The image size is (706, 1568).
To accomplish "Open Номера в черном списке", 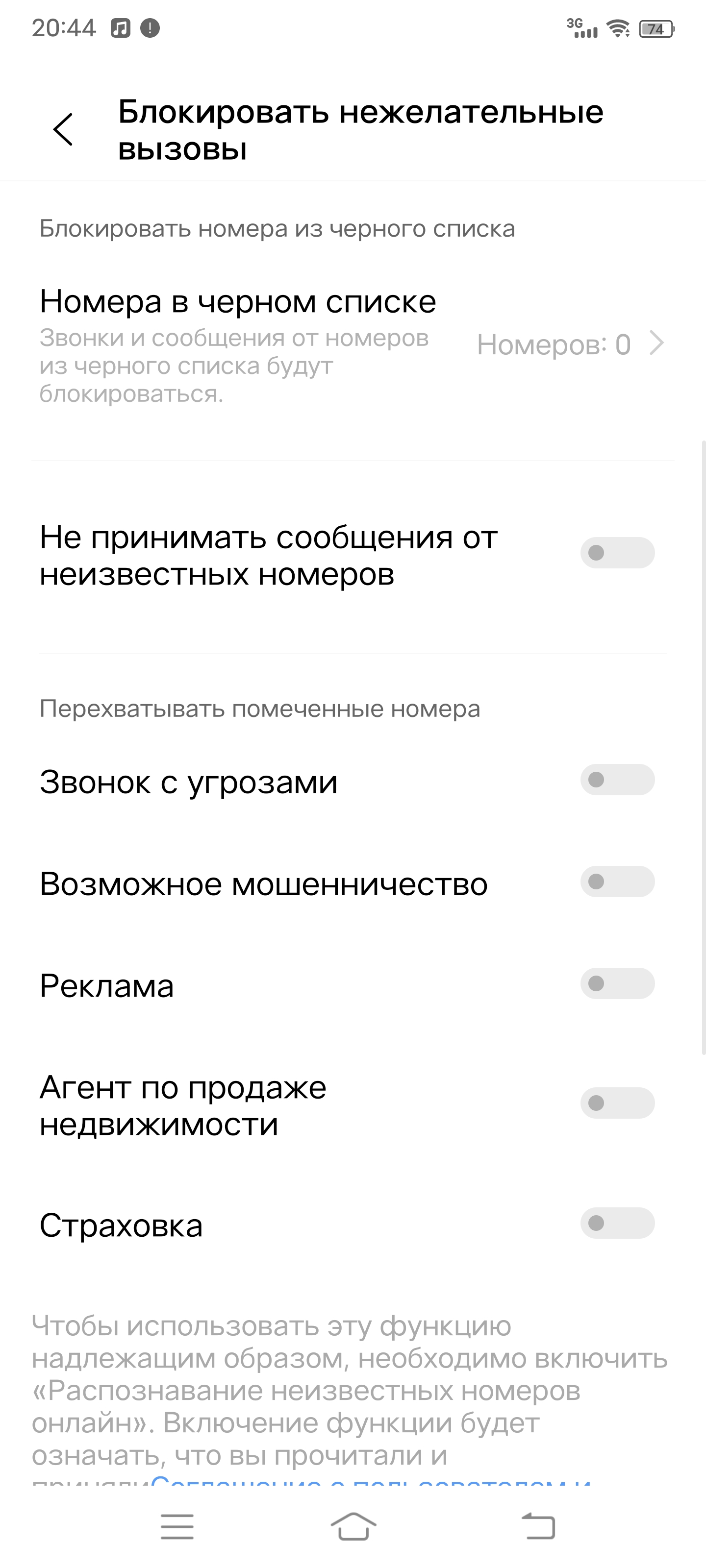I will (353, 345).
